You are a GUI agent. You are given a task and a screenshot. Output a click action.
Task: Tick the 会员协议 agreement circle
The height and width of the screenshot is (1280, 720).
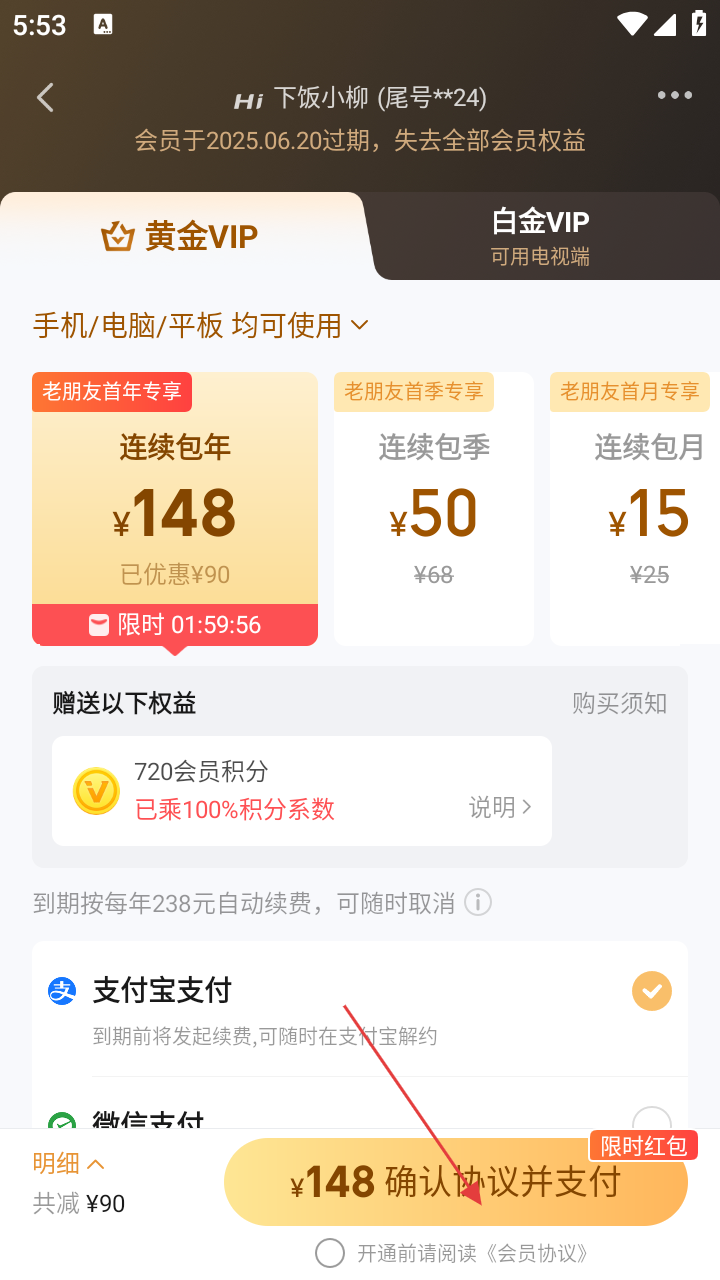point(330,1253)
